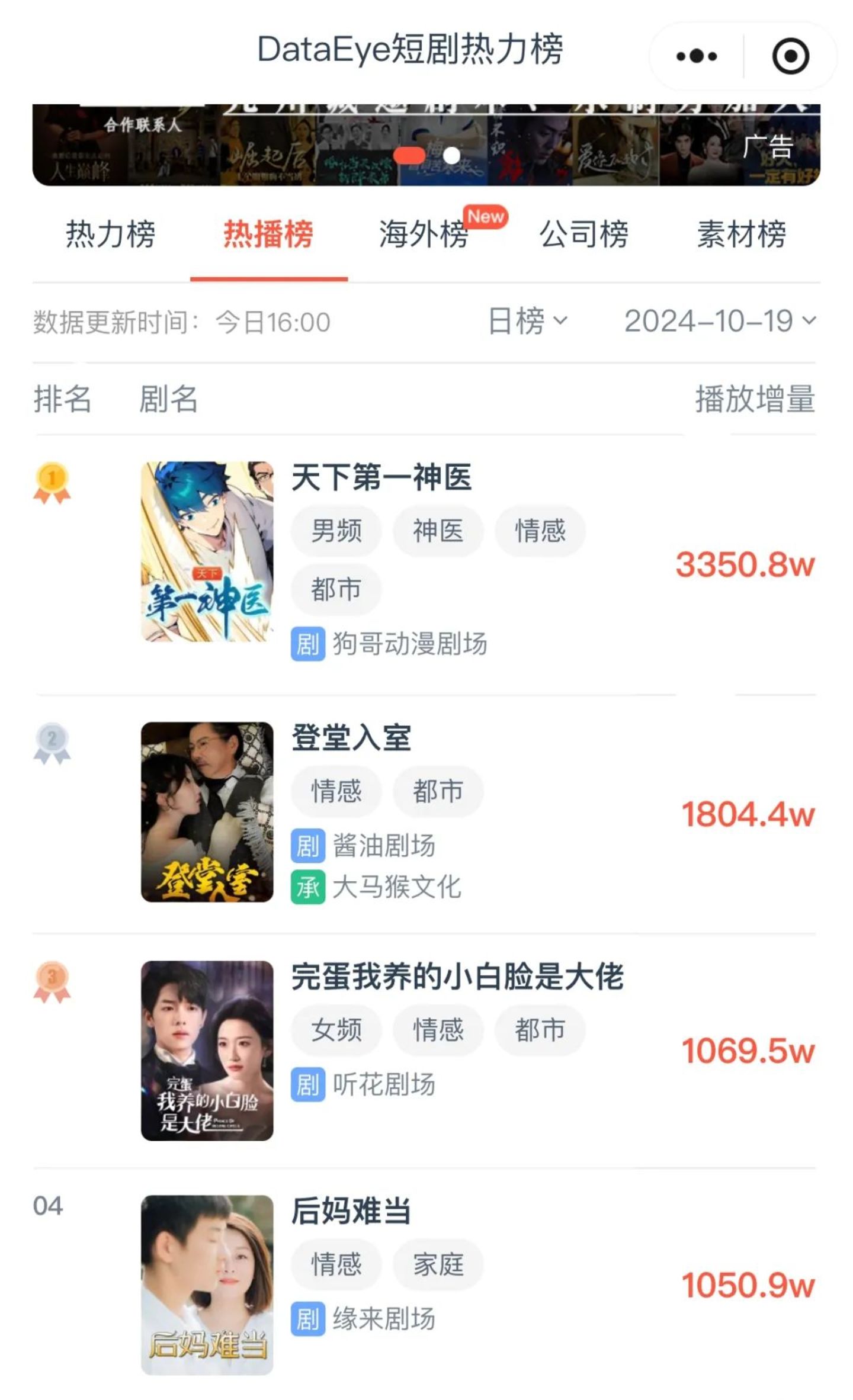Screen dimensions: 853x1400
Task: Switch to the 海外榜 tab
Action: [x=424, y=234]
